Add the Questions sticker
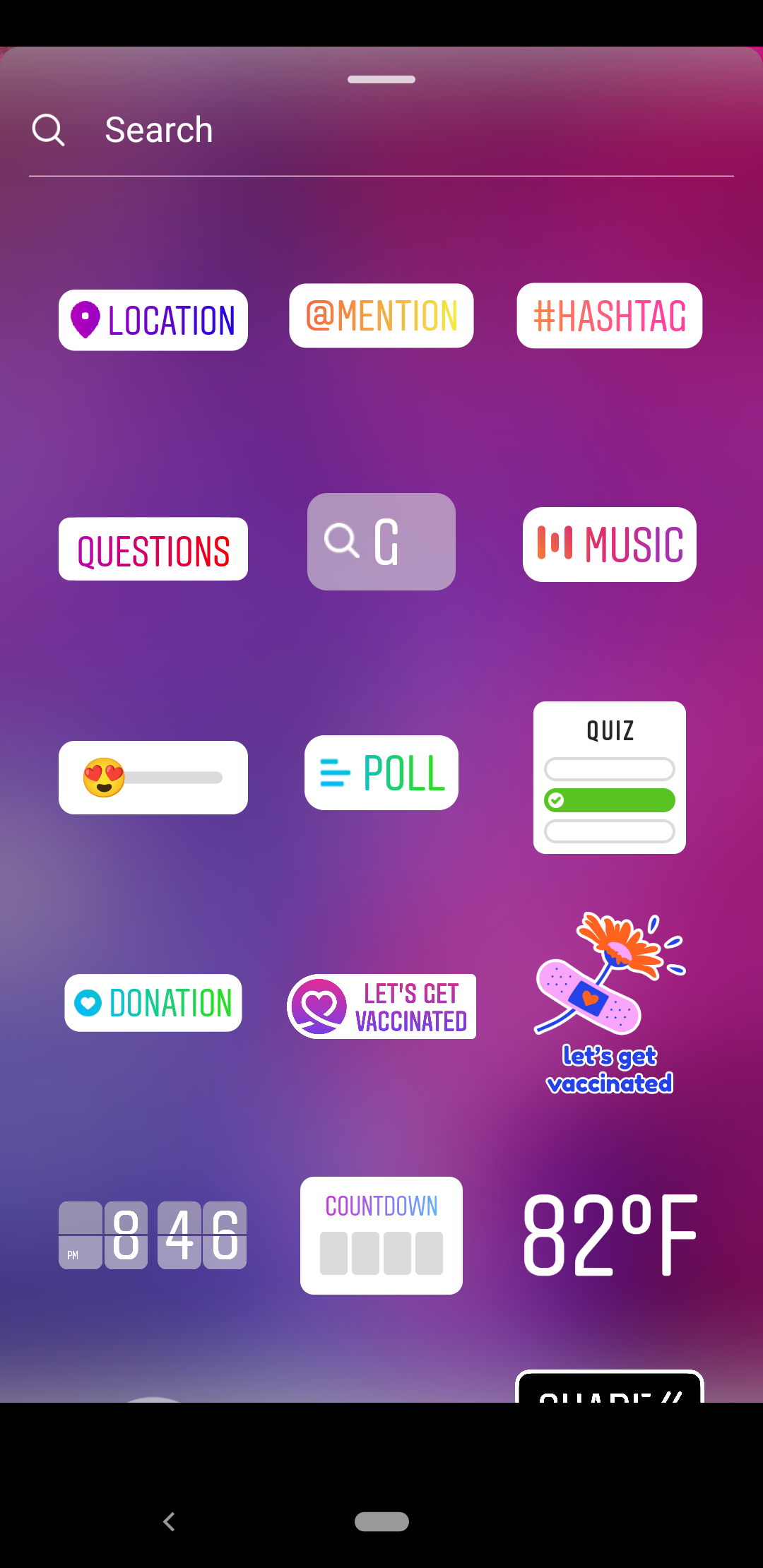Screen dimensions: 763x1568 pos(153,550)
